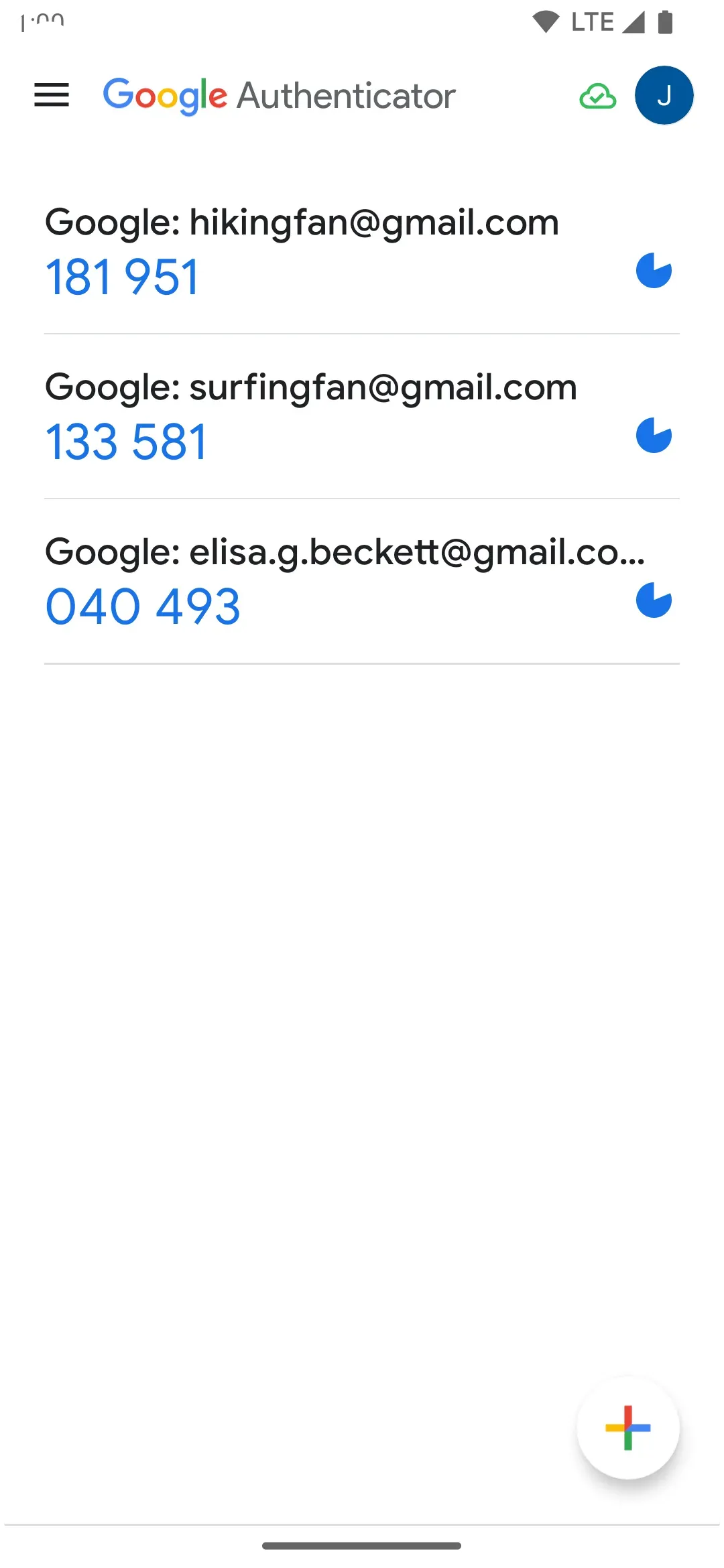Add a new account with plus button
This screenshot has width=724, height=1568.
coord(627,1427)
